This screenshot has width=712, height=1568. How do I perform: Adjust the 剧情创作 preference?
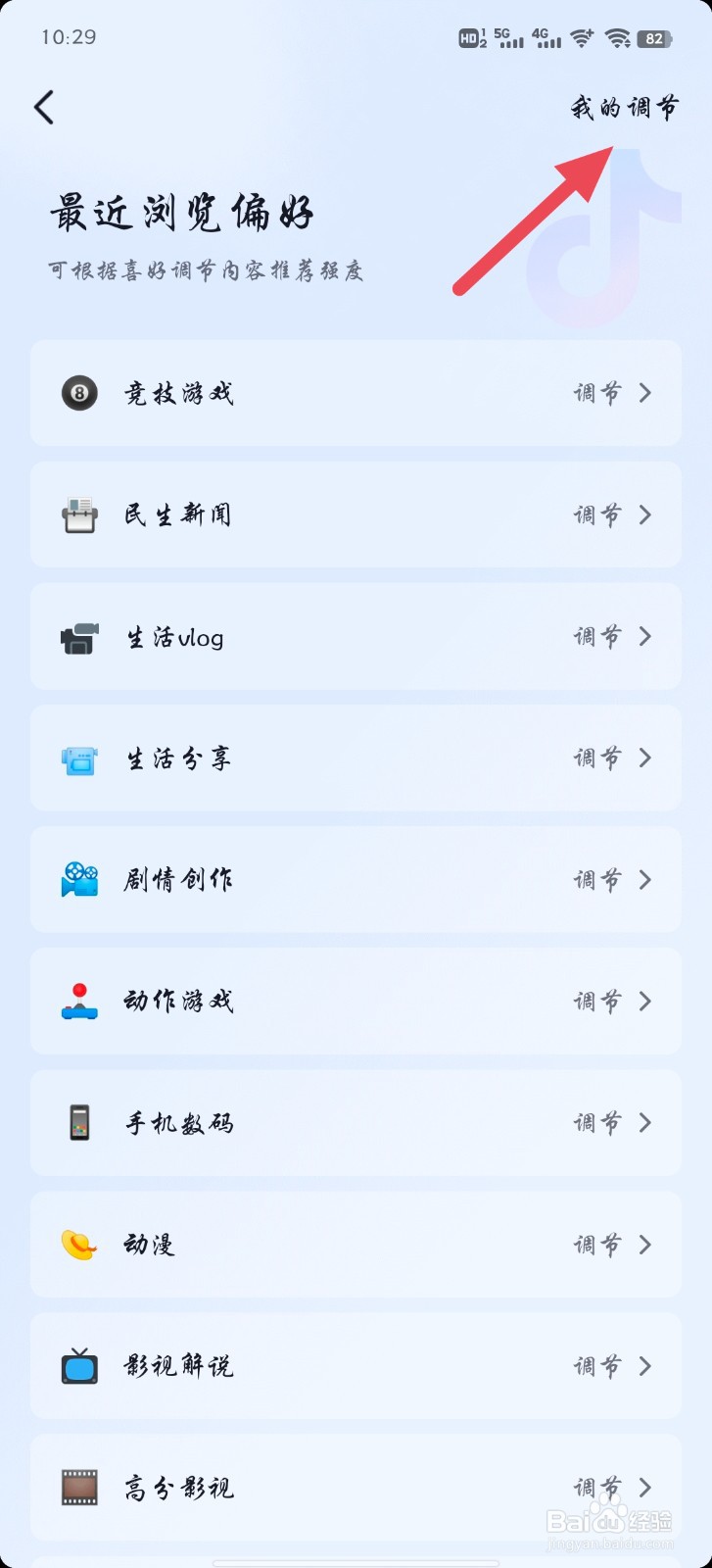356,879
